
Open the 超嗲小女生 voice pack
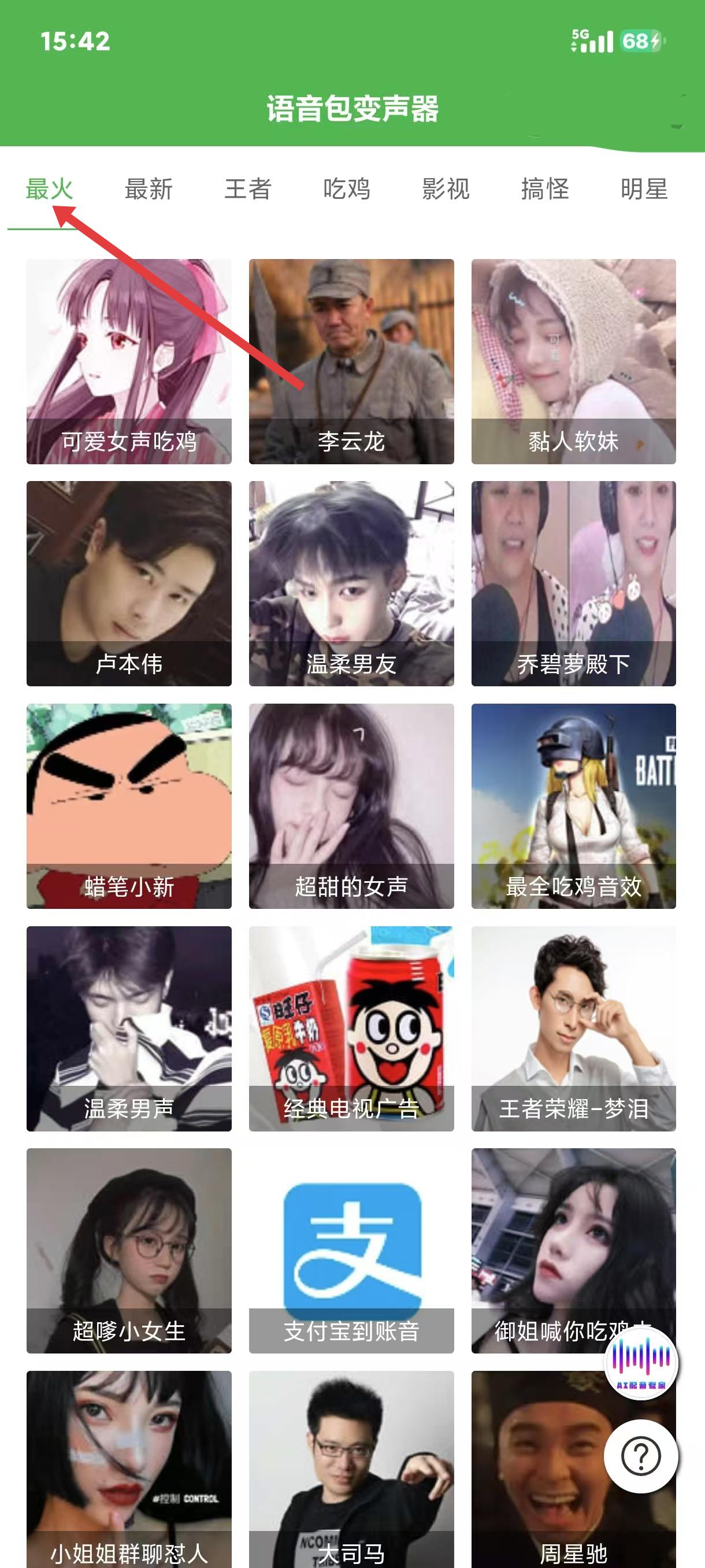tap(129, 1251)
